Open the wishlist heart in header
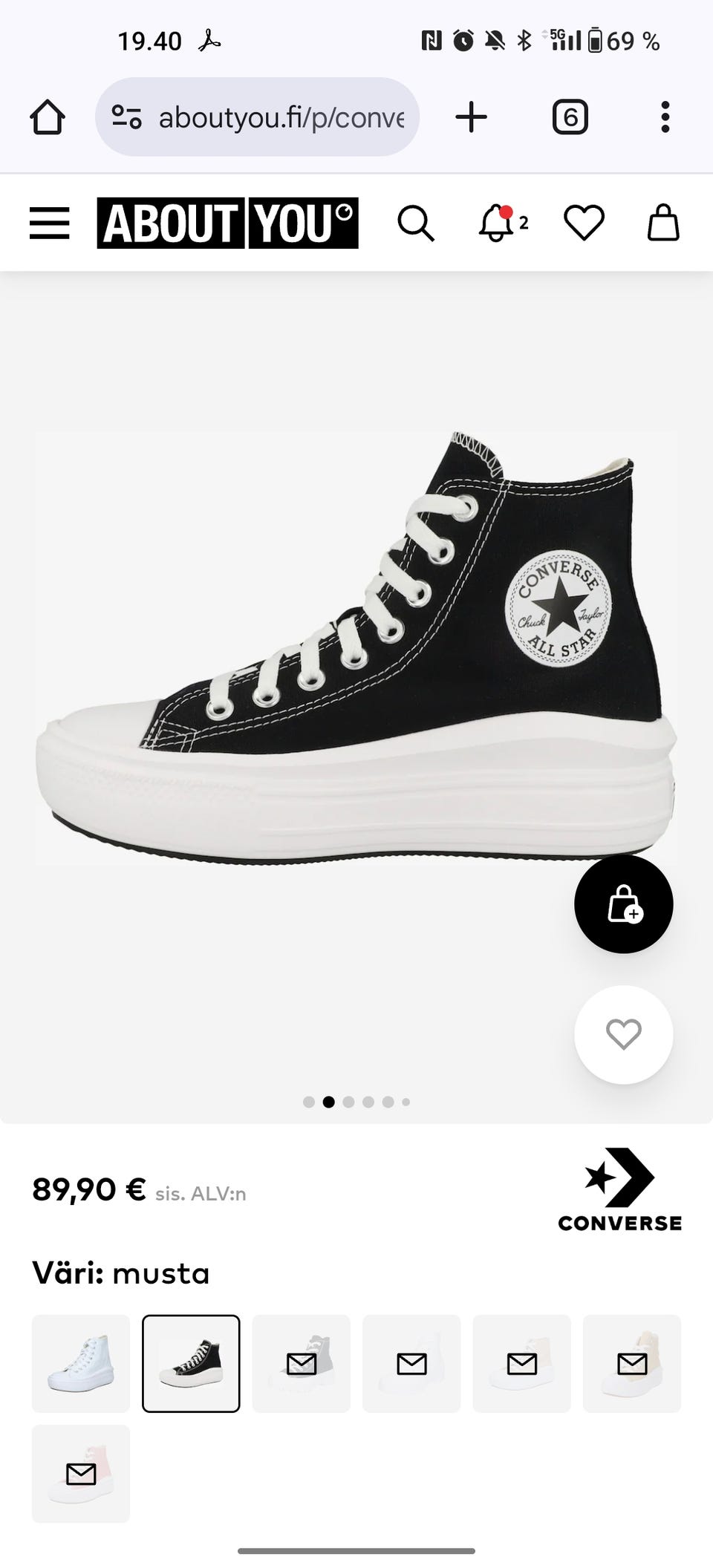This screenshot has height=1568, width=713. click(x=584, y=223)
